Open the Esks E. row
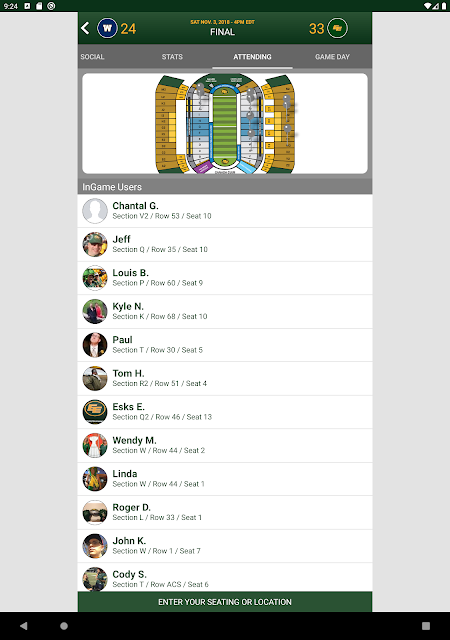Image resolution: width=450 pixels, height=640 pixels. 225,412
